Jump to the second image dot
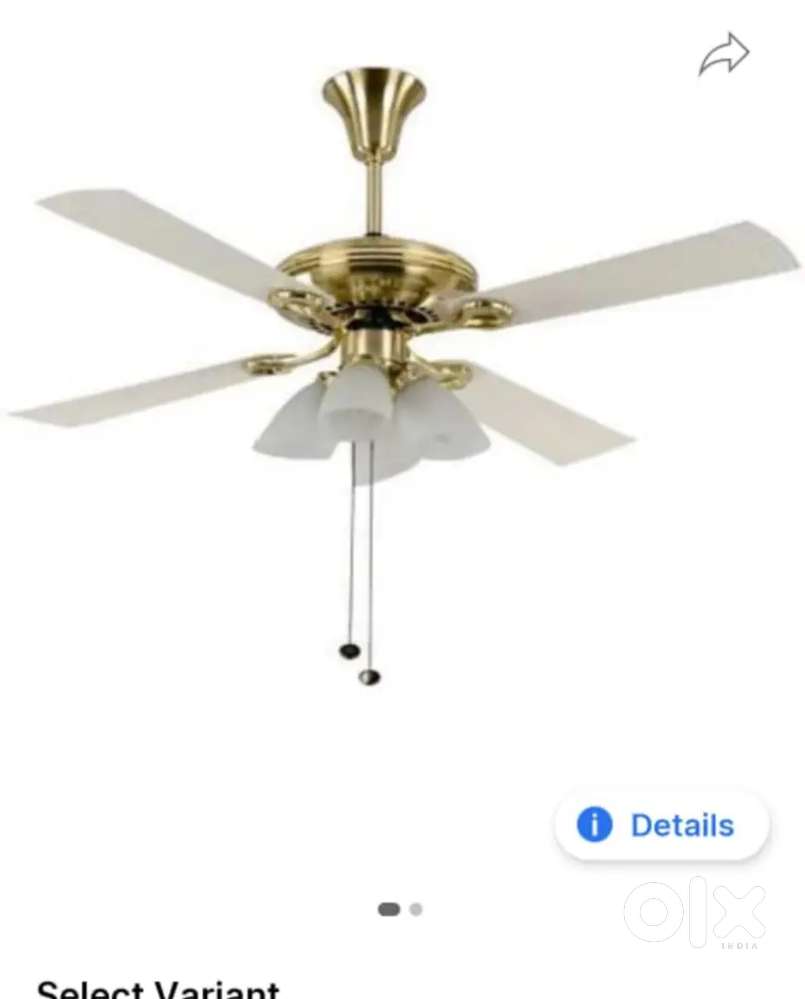The height and width of the screenshot is (999, 805). (416, 909)
